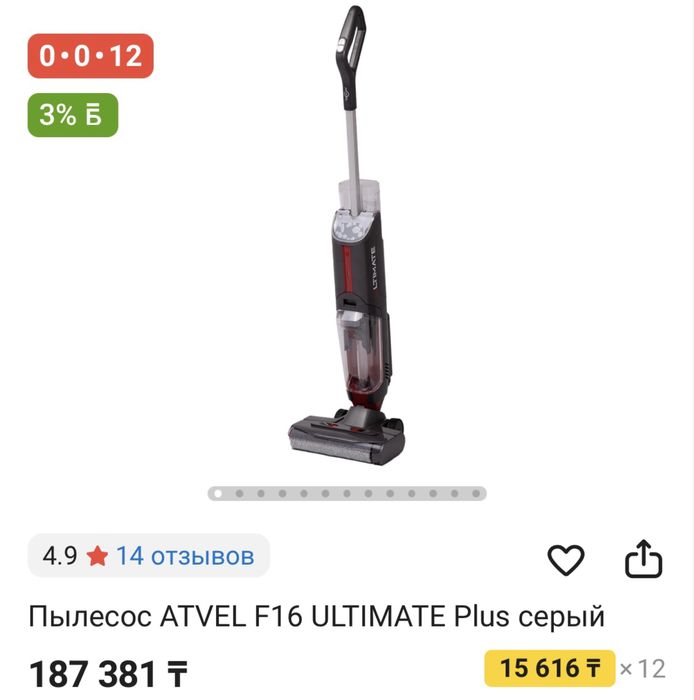The width and height of the screenshot is (694, 700).
Task: Share this ATVEL F16 product
Action: point(643,560)
